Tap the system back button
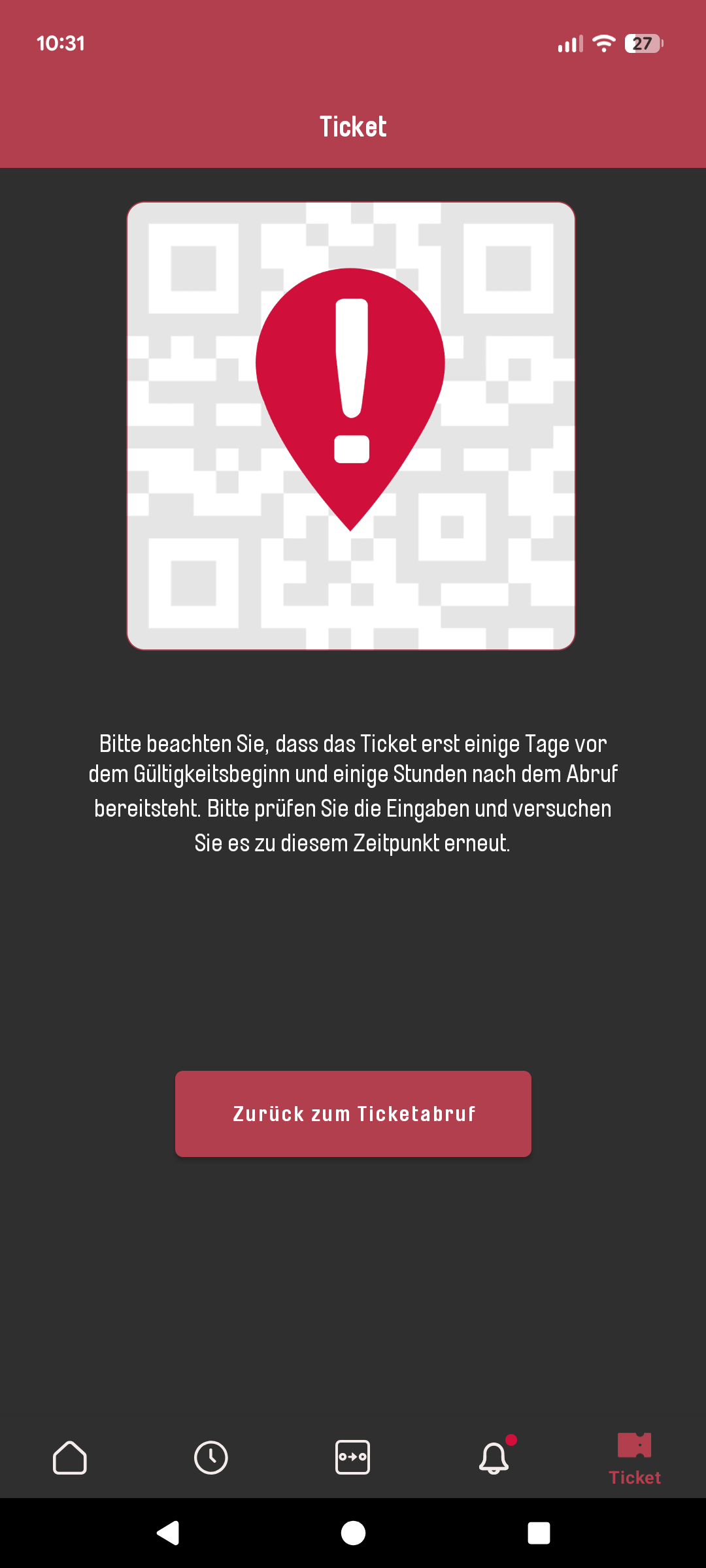 169,1533
